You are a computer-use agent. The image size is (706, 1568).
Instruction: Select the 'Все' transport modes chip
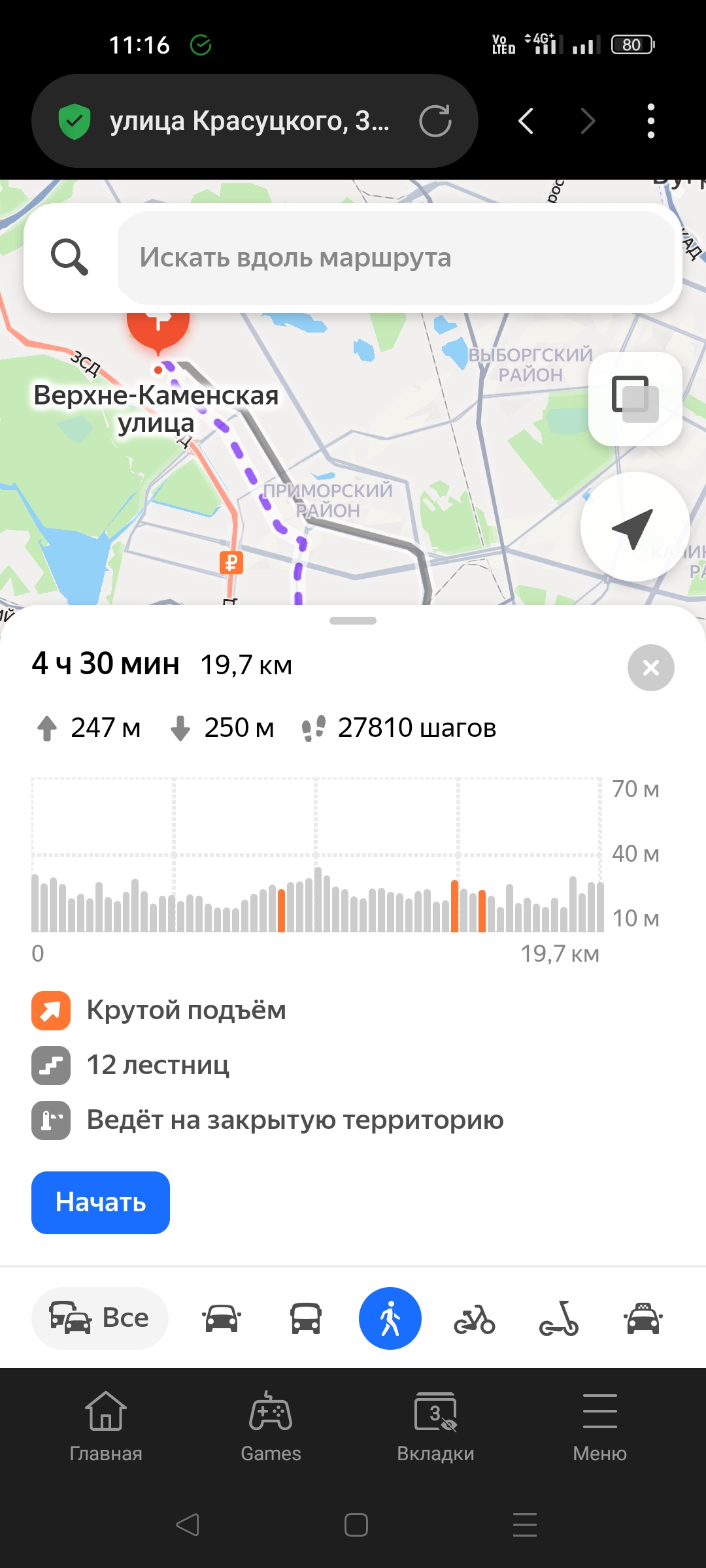[100, 1318]
